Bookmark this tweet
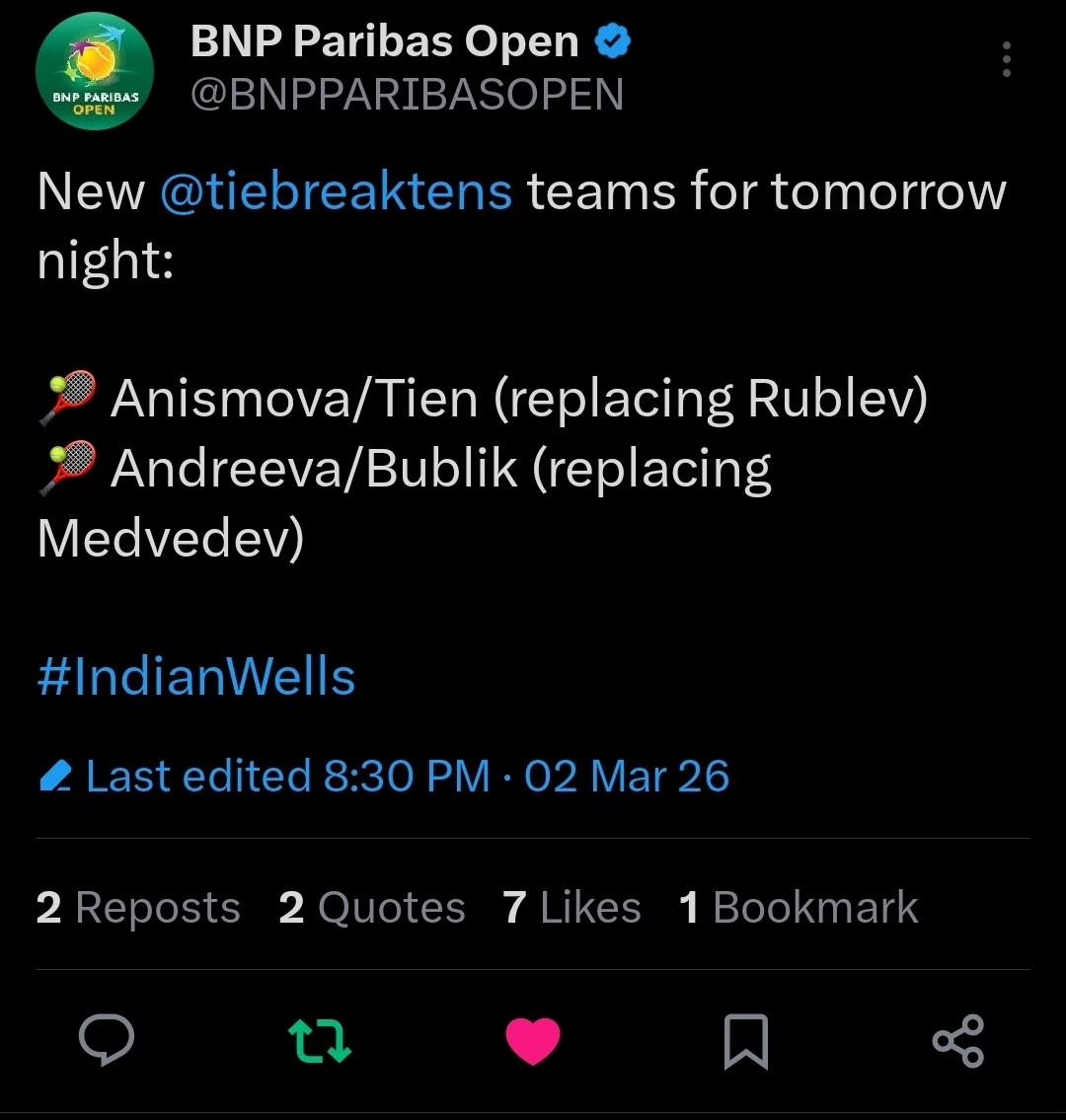This screenshot has width=1066, height=1120. click(746, 1040)
